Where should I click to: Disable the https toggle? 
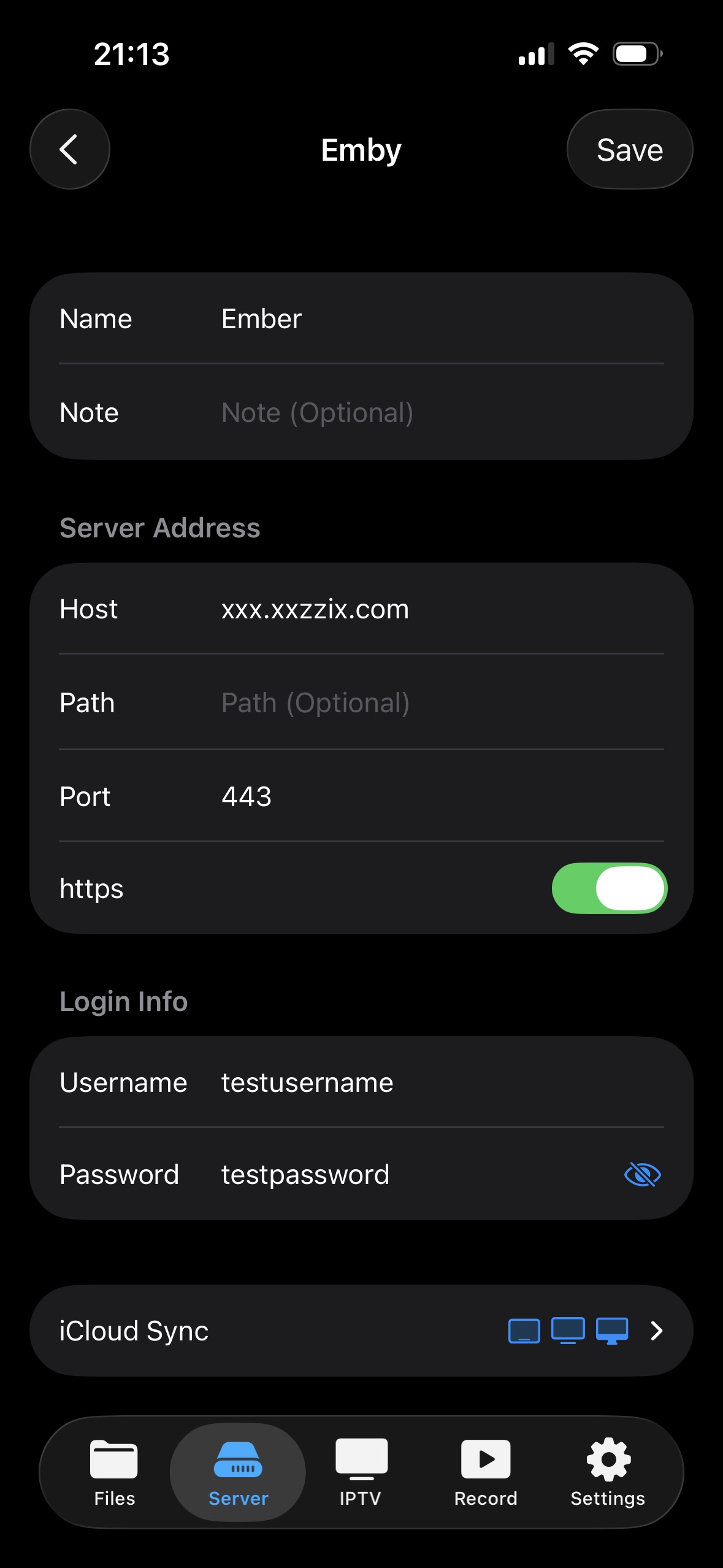coord(608,889)
